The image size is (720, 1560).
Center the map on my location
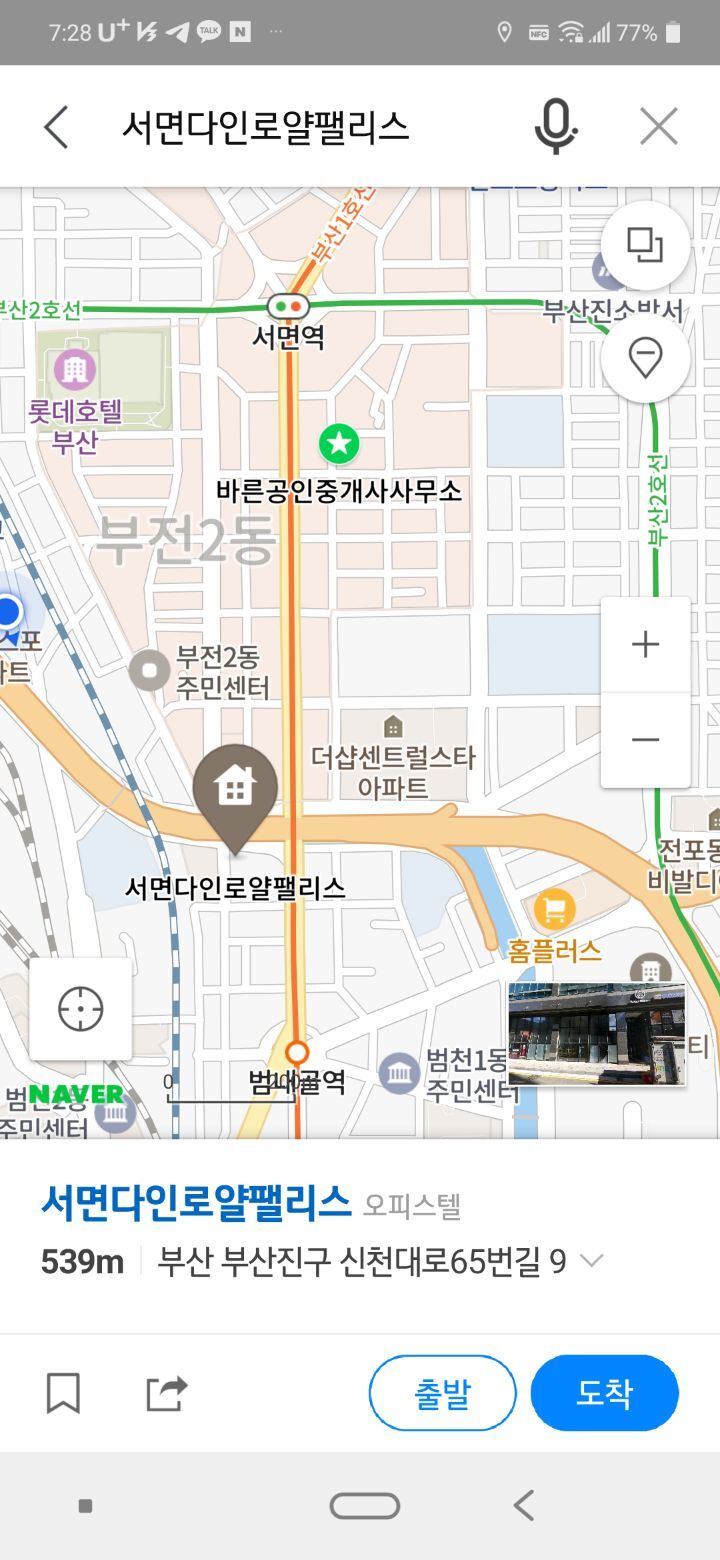click(81, 1008)
